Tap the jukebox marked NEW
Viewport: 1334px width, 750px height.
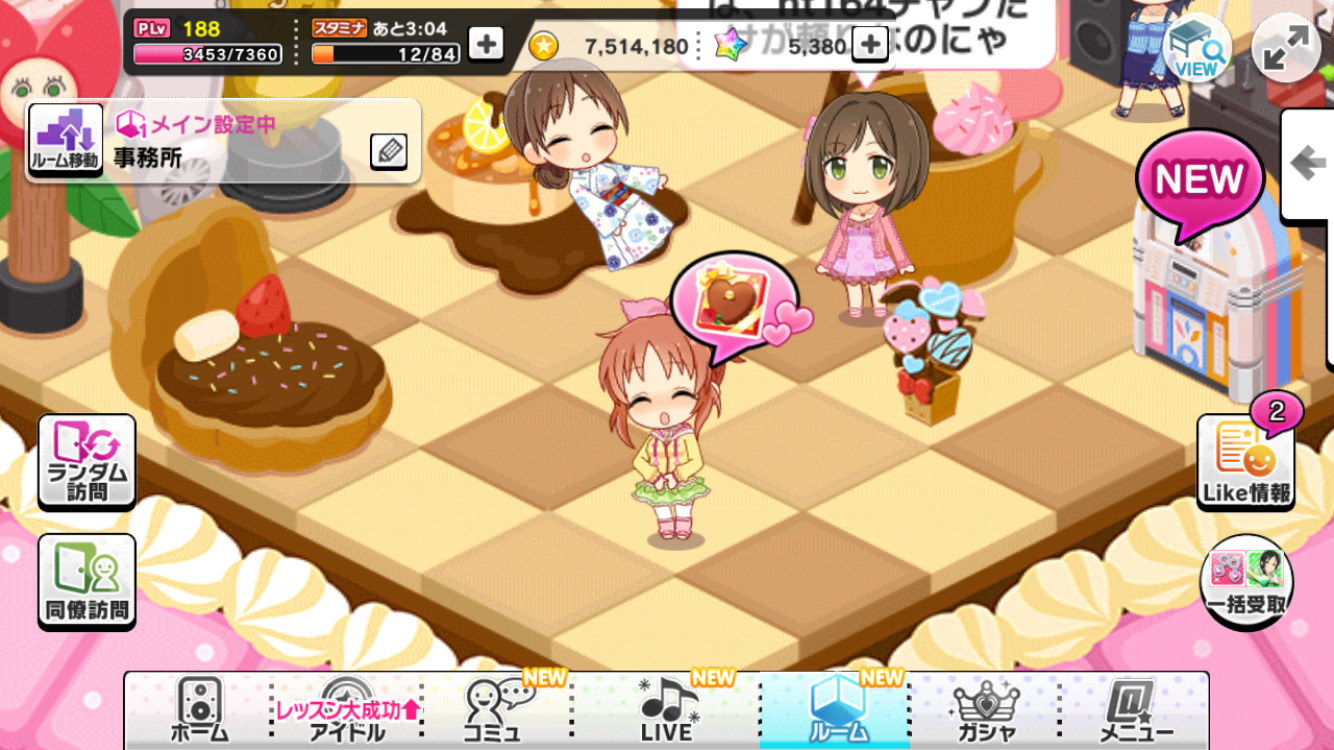1215,300
